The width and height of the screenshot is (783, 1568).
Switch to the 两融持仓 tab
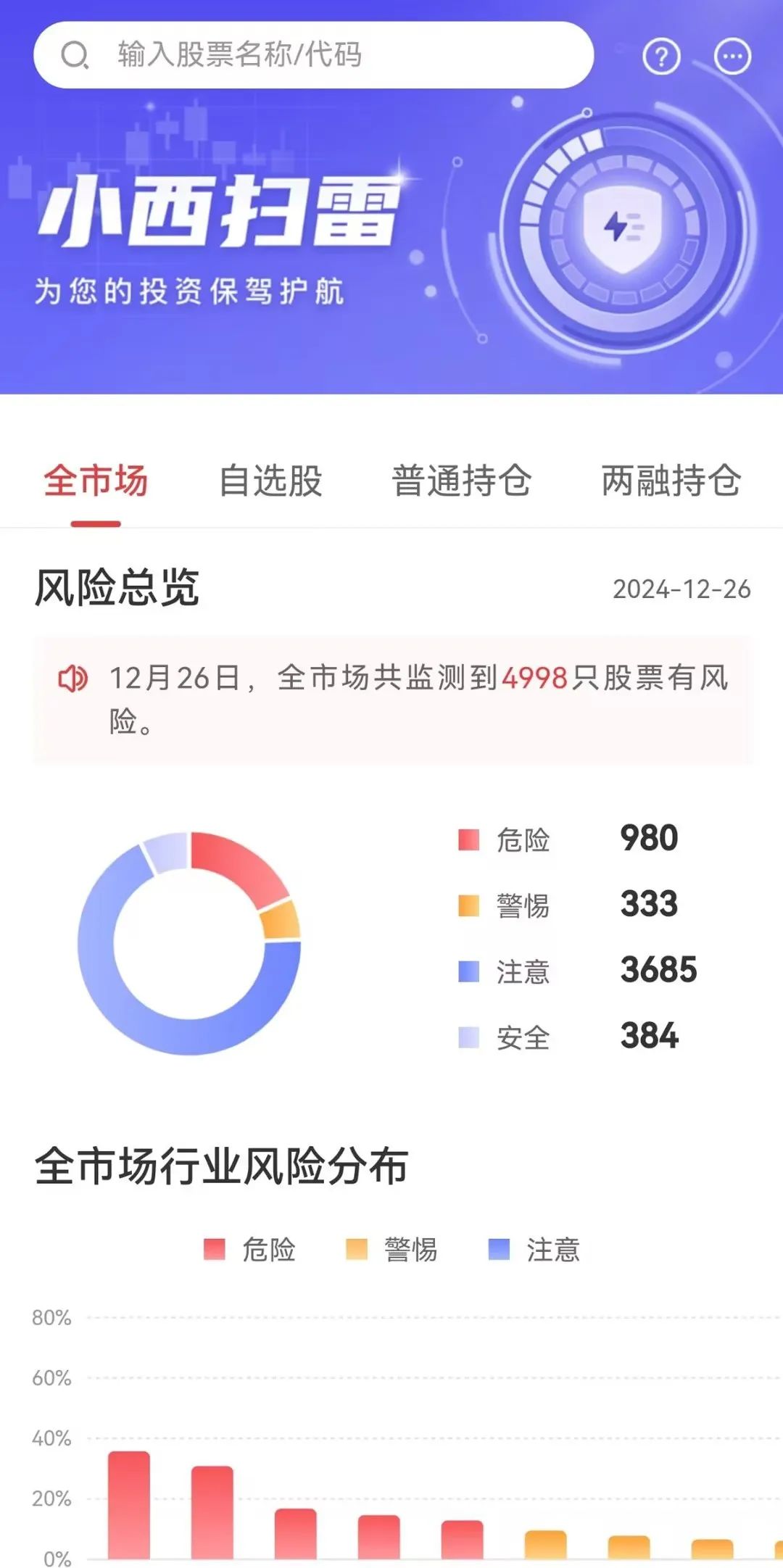coord(671,481)
